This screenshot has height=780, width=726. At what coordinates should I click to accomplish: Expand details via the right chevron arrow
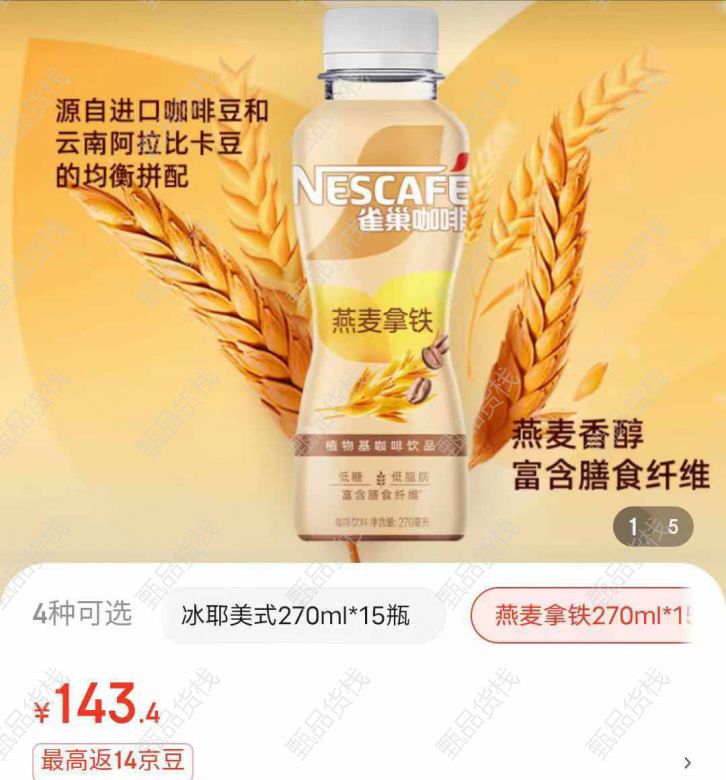click(690, 762)
